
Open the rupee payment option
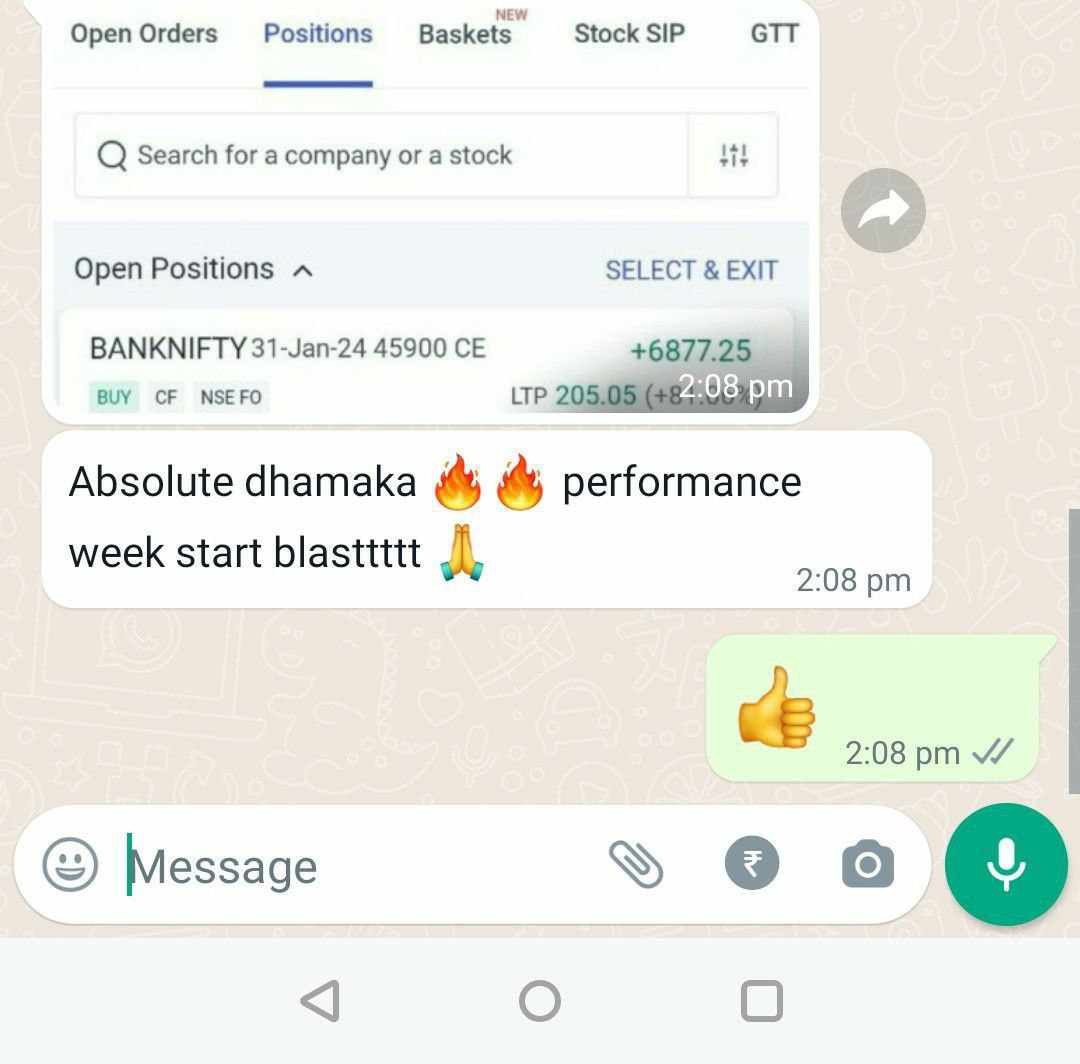point(752,864)
